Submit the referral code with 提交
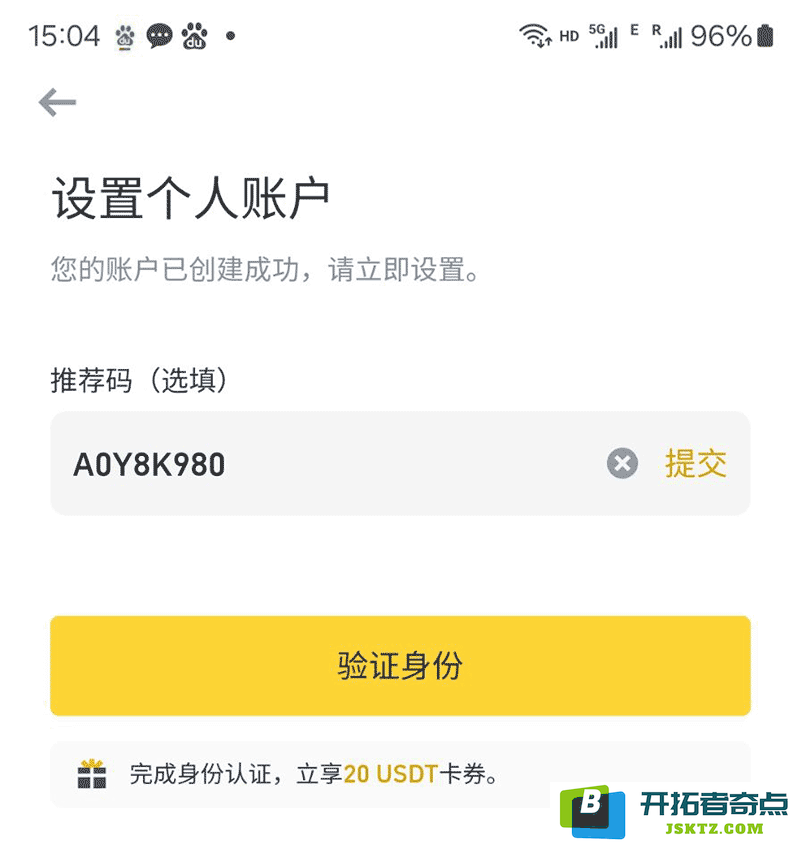This screenshot has height=842, width=800. pyautogui.click(x=695, y=464)
